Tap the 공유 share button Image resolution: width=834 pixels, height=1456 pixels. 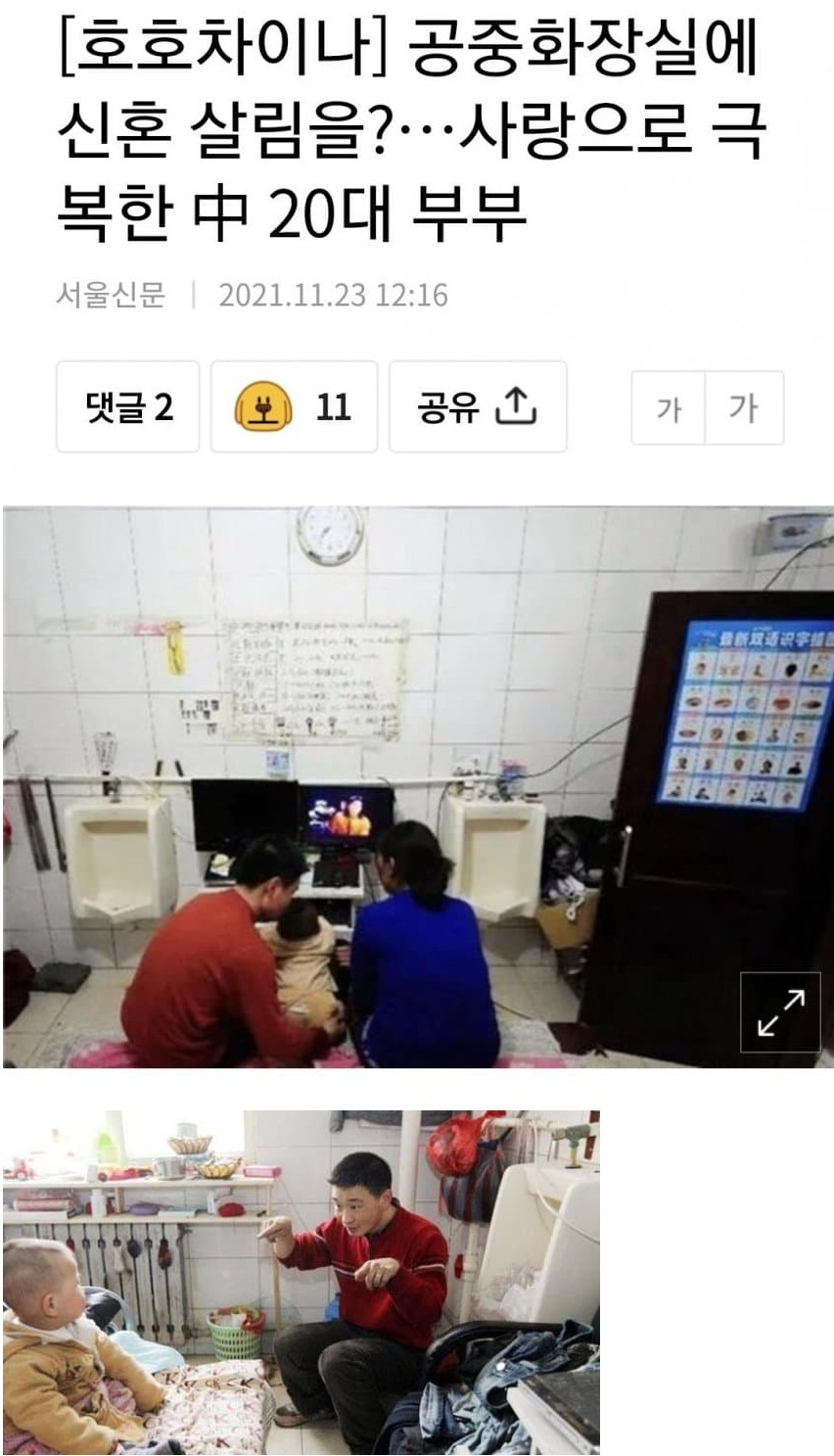pyautogui.click(x=478, y=406)
